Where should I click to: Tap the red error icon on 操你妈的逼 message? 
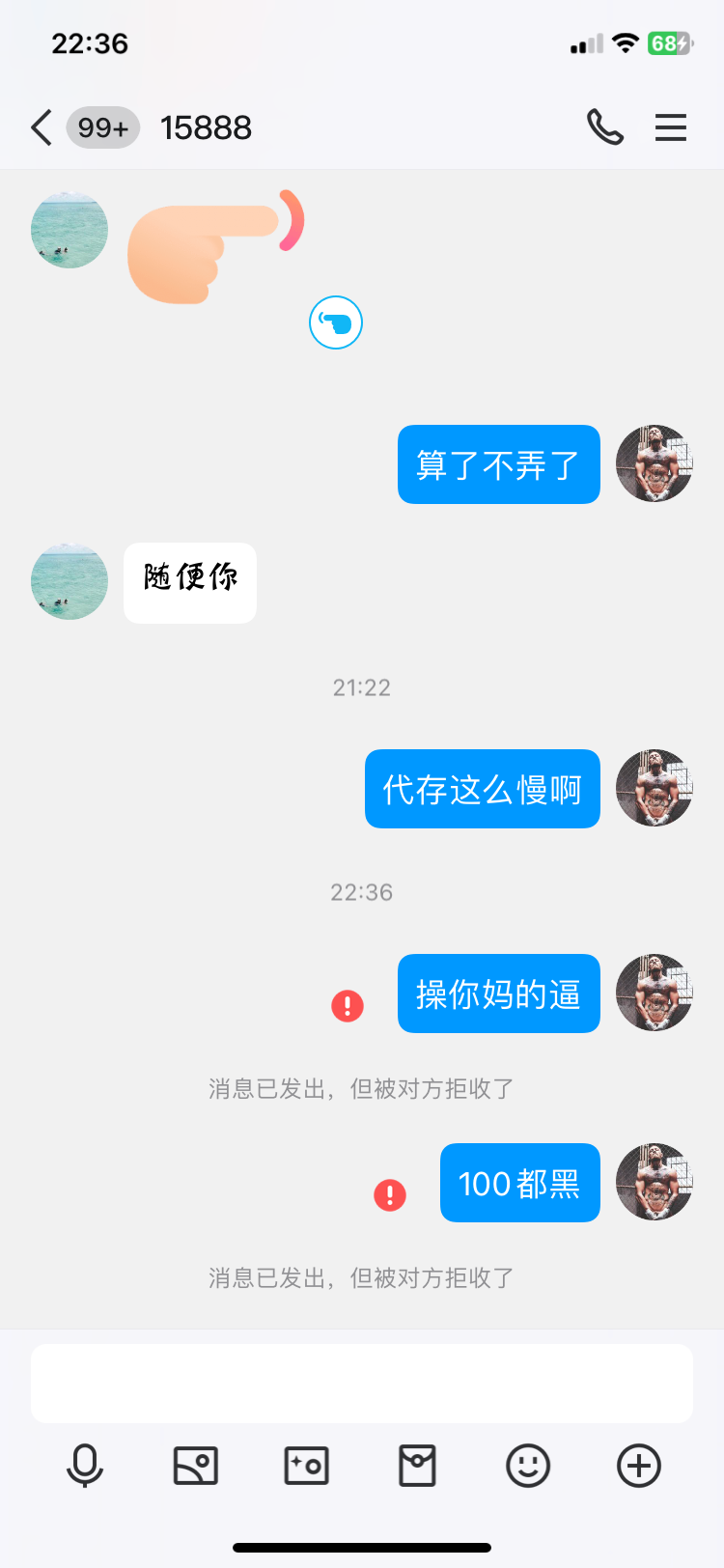click(347, 1005)
